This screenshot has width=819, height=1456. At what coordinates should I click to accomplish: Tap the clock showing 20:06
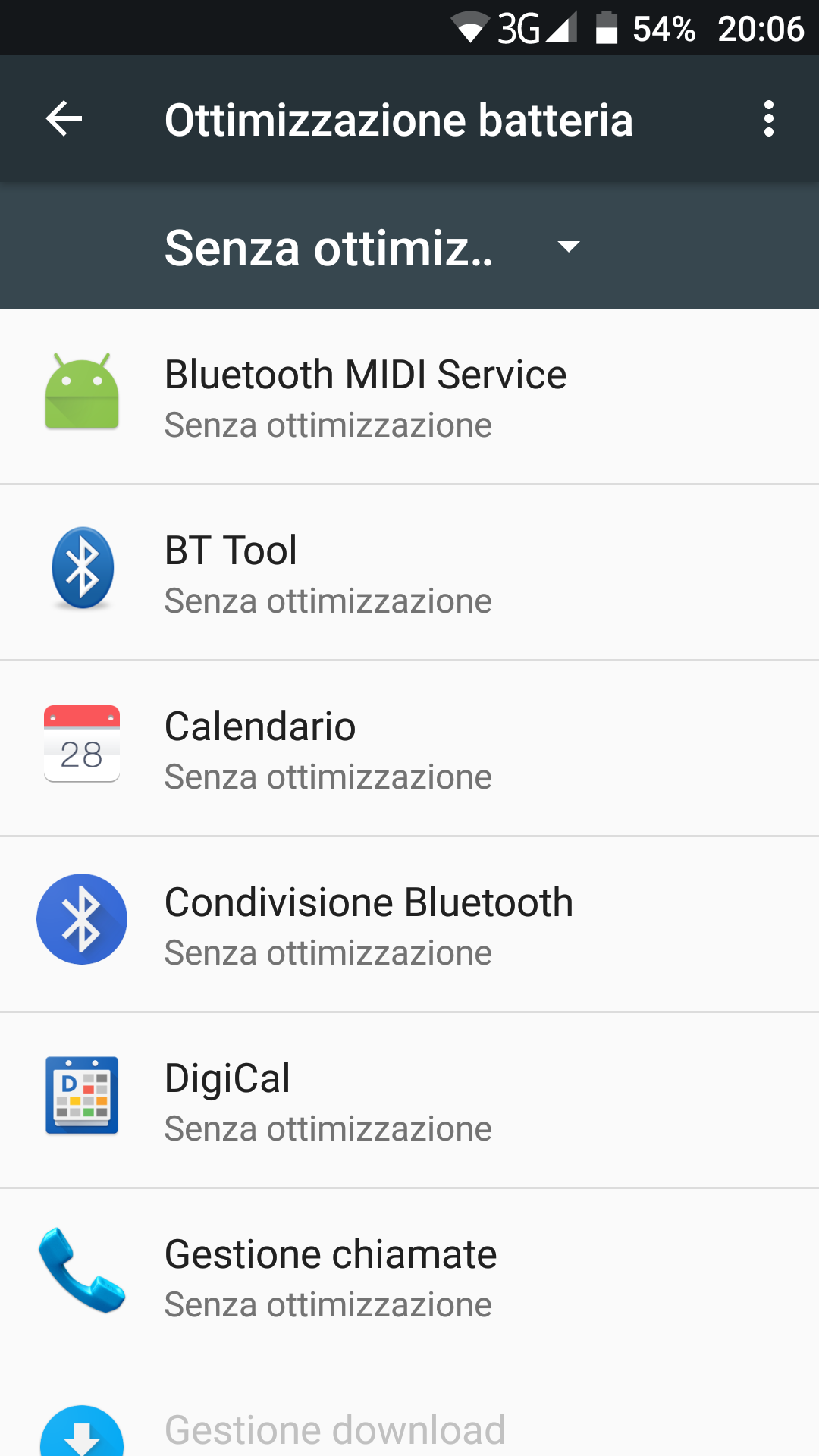click(x=758, y=29)
